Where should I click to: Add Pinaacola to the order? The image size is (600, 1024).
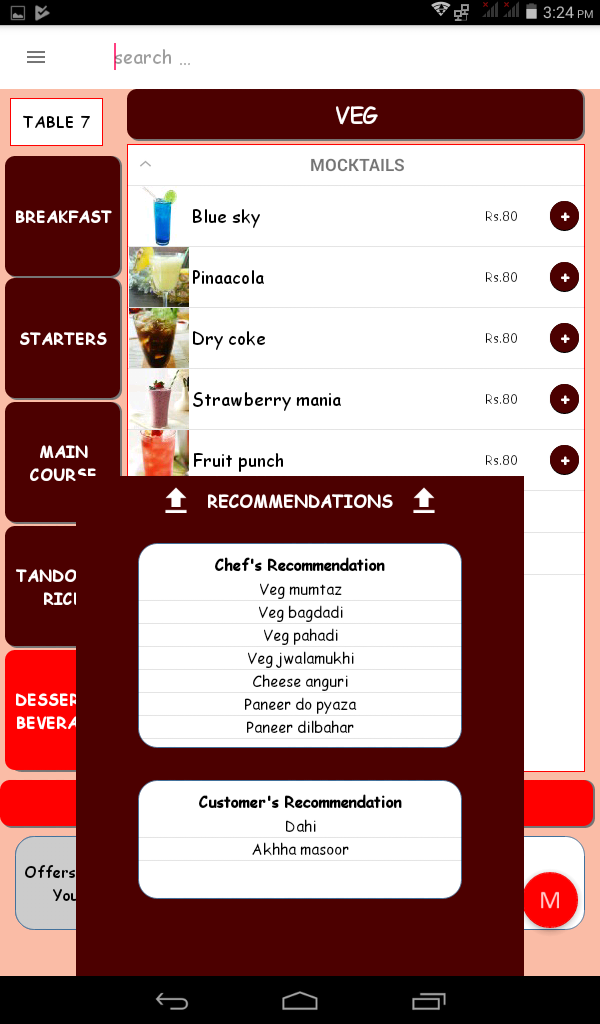[x=564, y=277]
